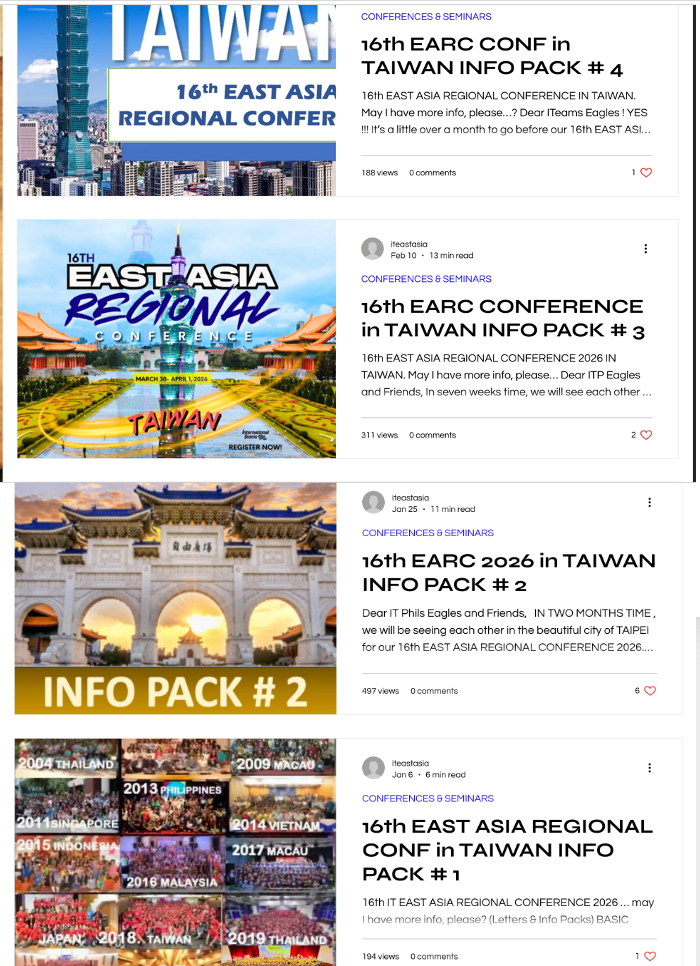The width and height of the screenshot is (700, 966).
Task: Open the overflow menu on INFO PACK # 2
Action: pos(650,503)
